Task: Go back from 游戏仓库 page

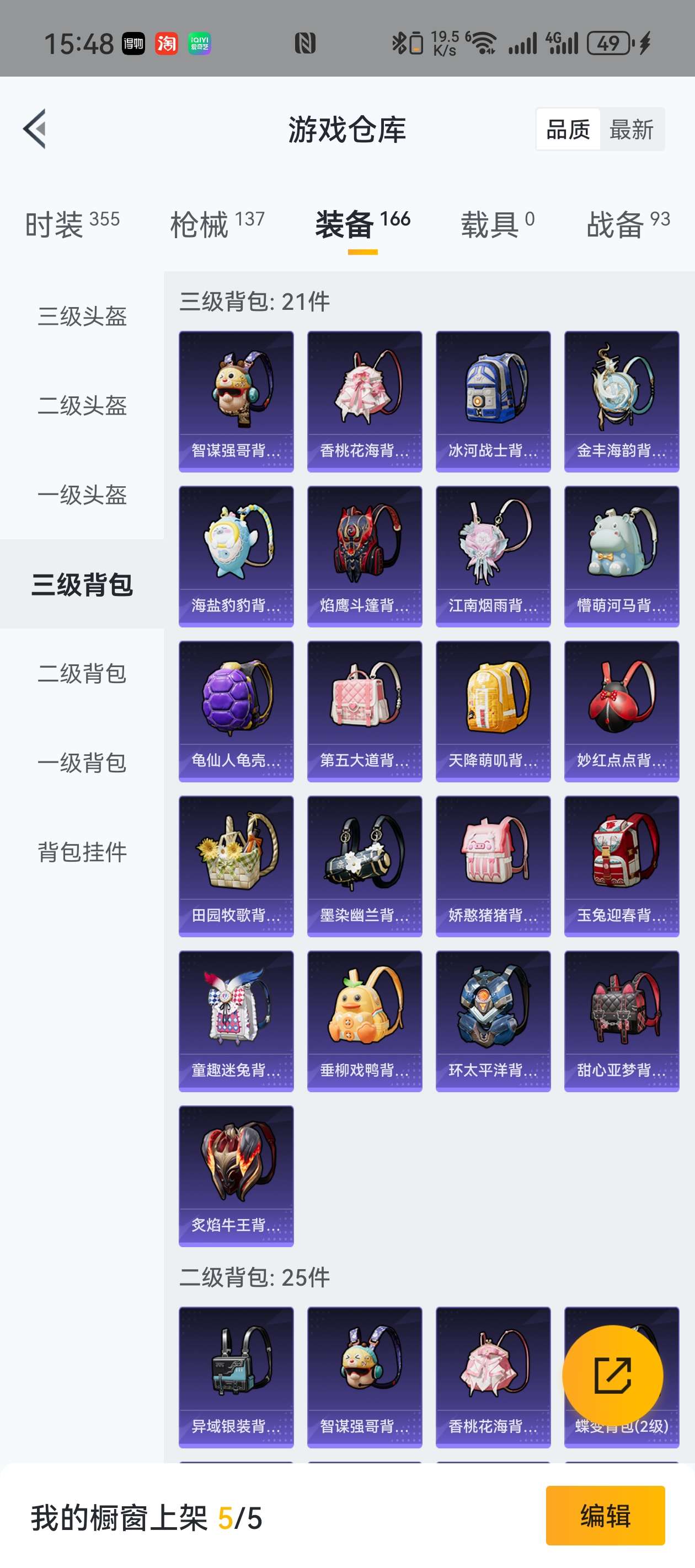Action: pos(35,129)
